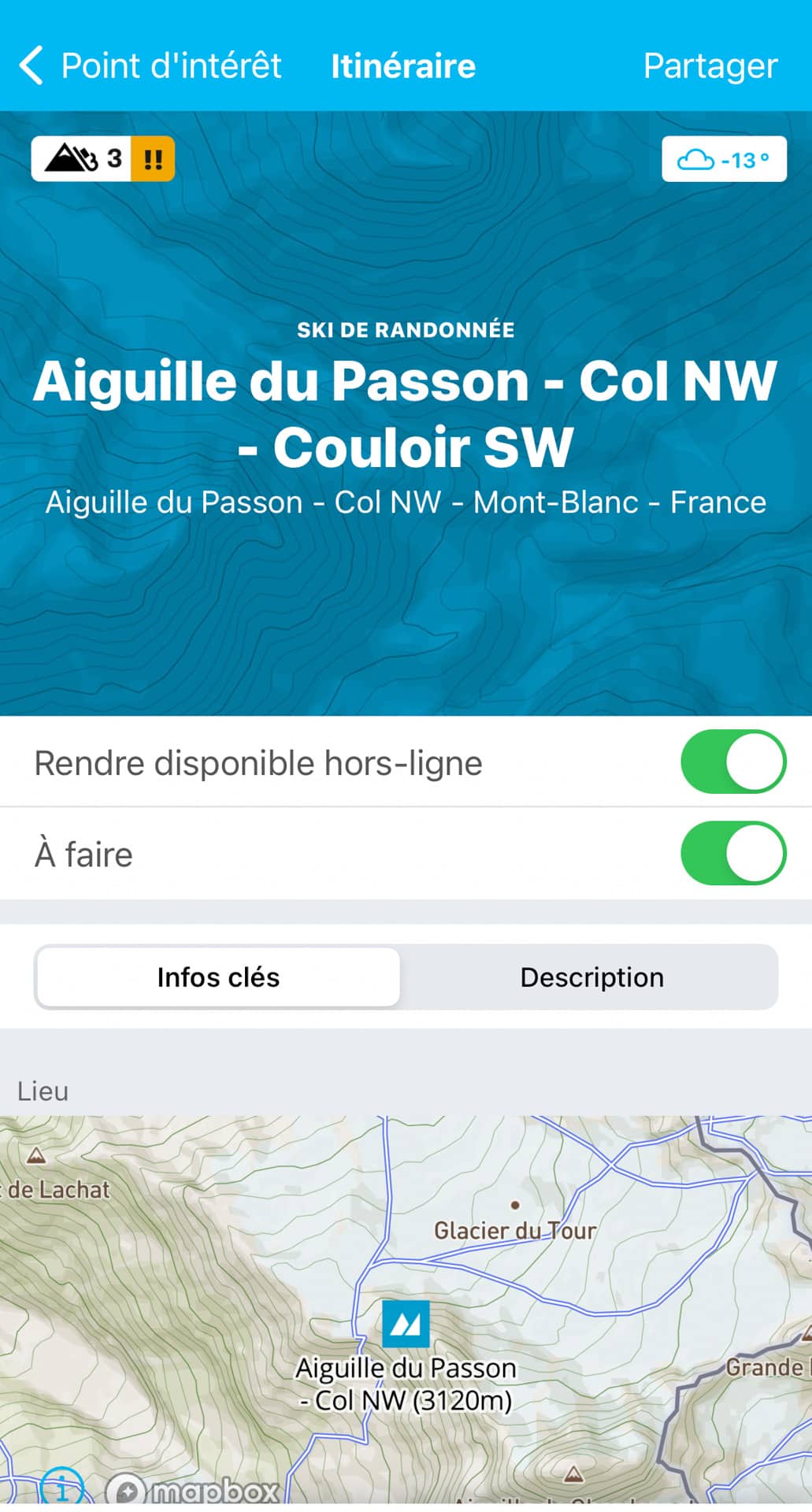The height and width of the screenshot is (1512, 812).
Task: Turn off Rendre disponible hors-ligne
Action: tap(732, 762)
